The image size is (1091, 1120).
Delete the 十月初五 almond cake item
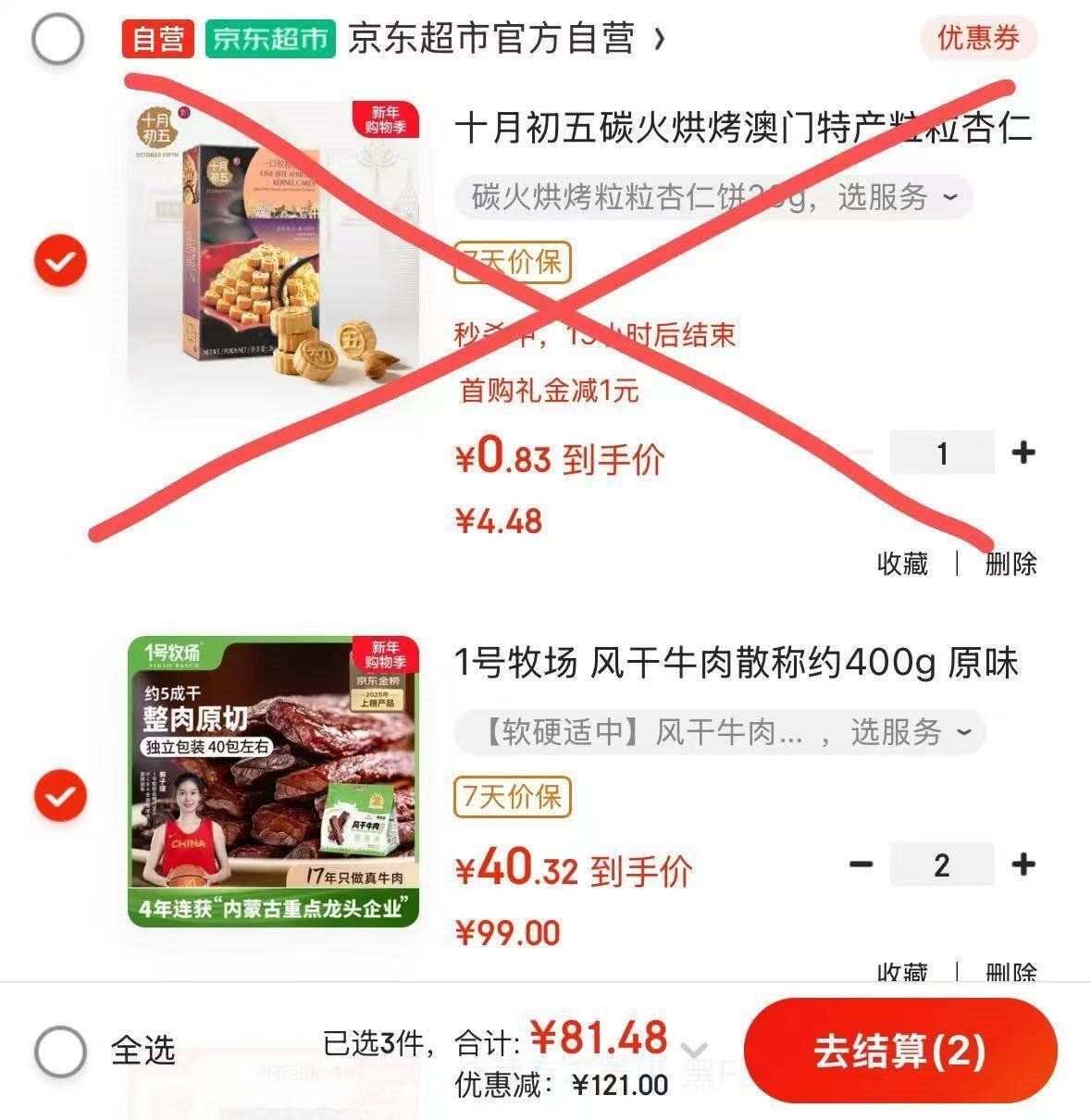tap(1010, 563)
